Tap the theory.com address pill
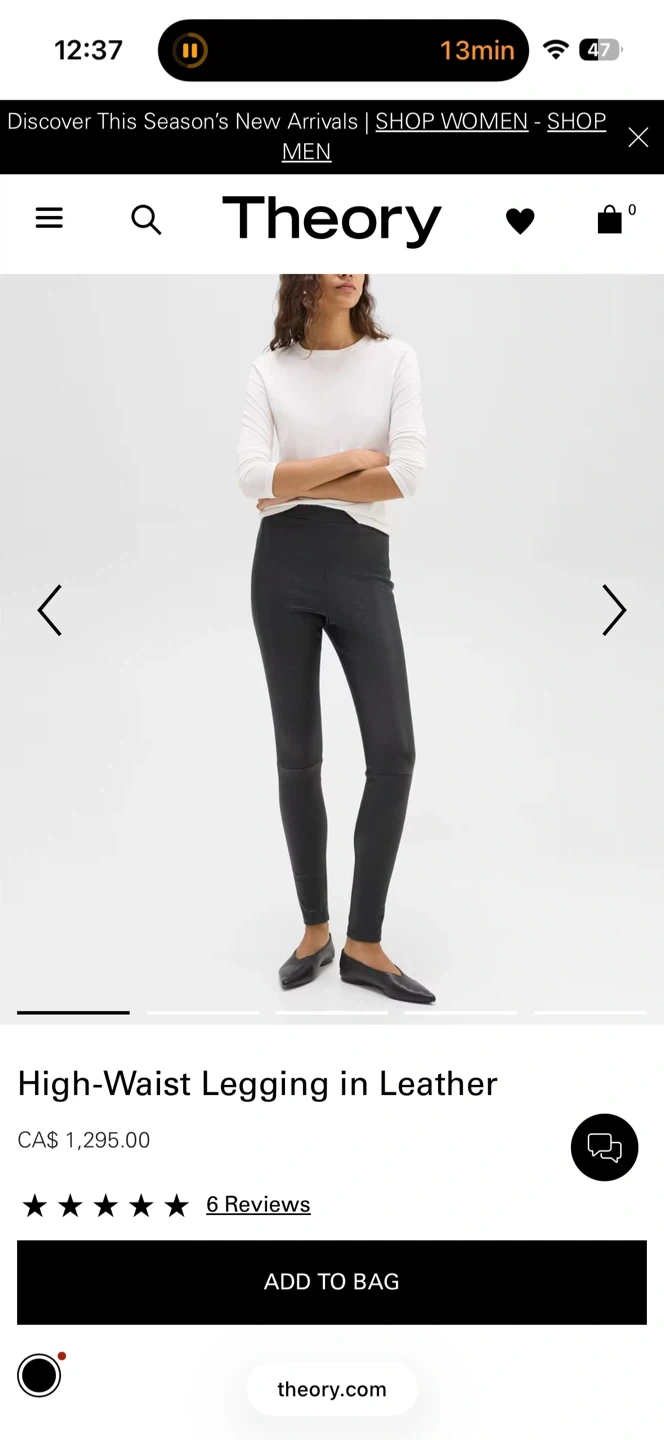This screenshot has height=1440, width=664. click(x=332, y=1389)
